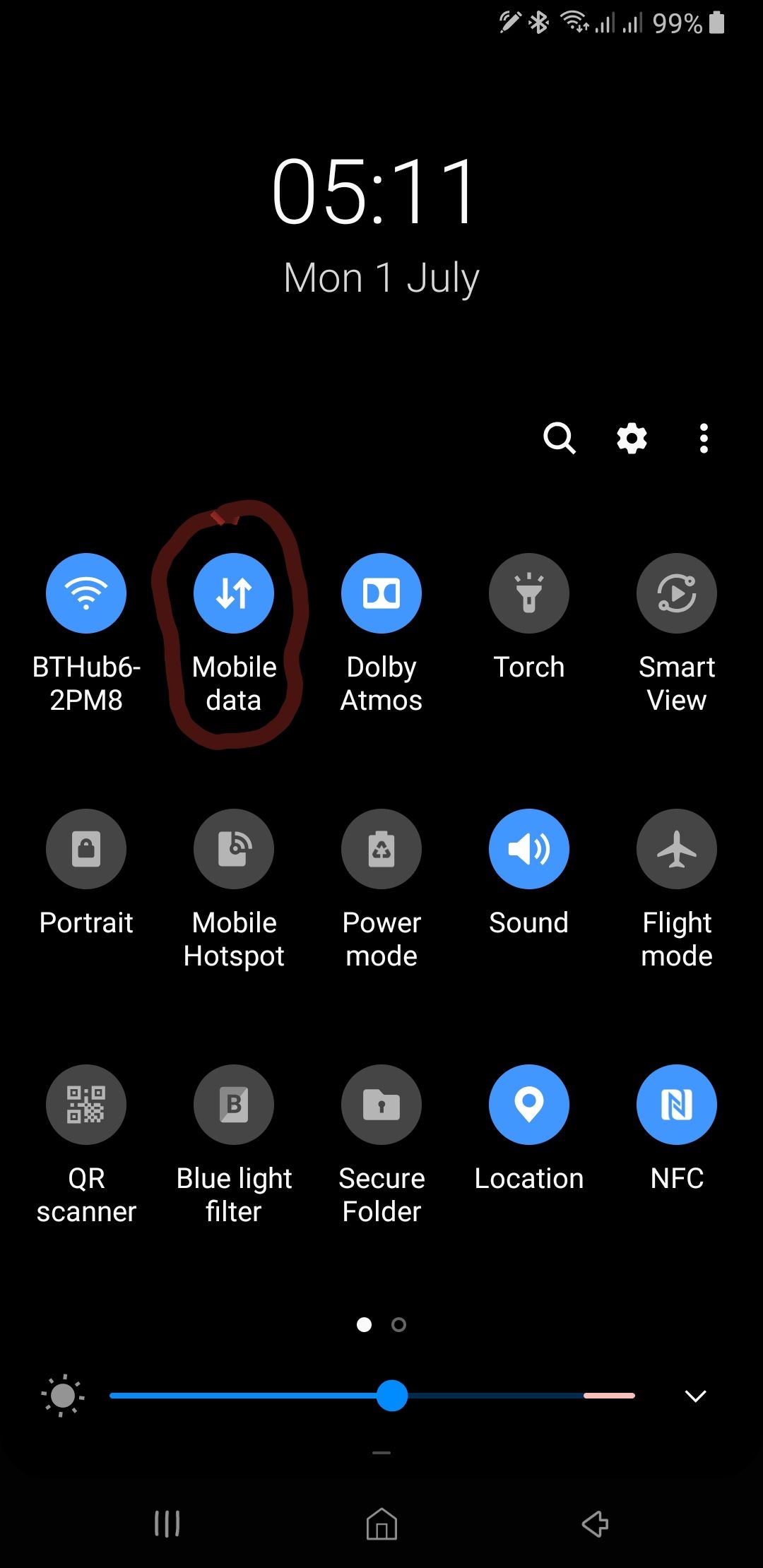This screenshot has width=763, height=1568.
Task: Disable Mobile data
Action: pyautogui.click(x=234, y=593)
